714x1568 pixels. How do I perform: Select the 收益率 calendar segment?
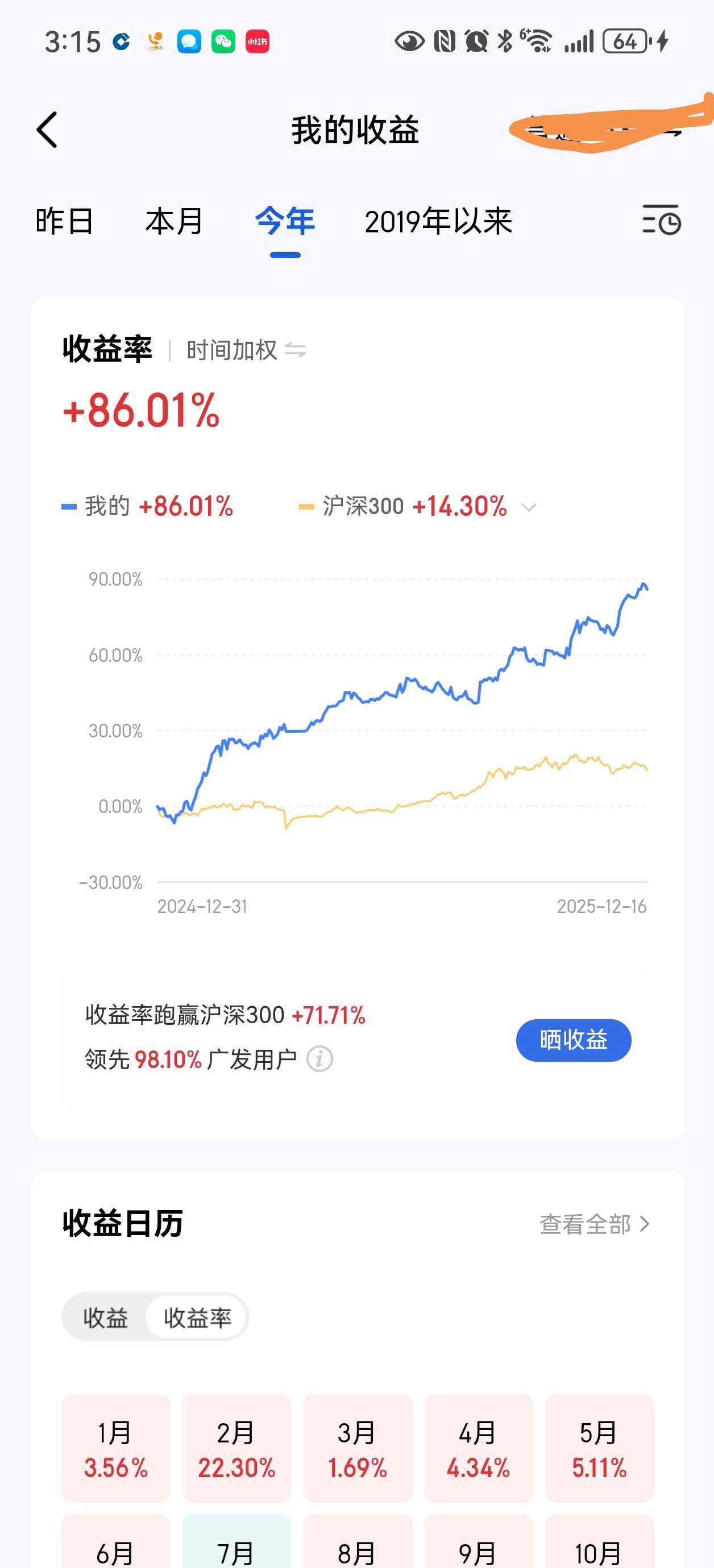coord(197,1318)
